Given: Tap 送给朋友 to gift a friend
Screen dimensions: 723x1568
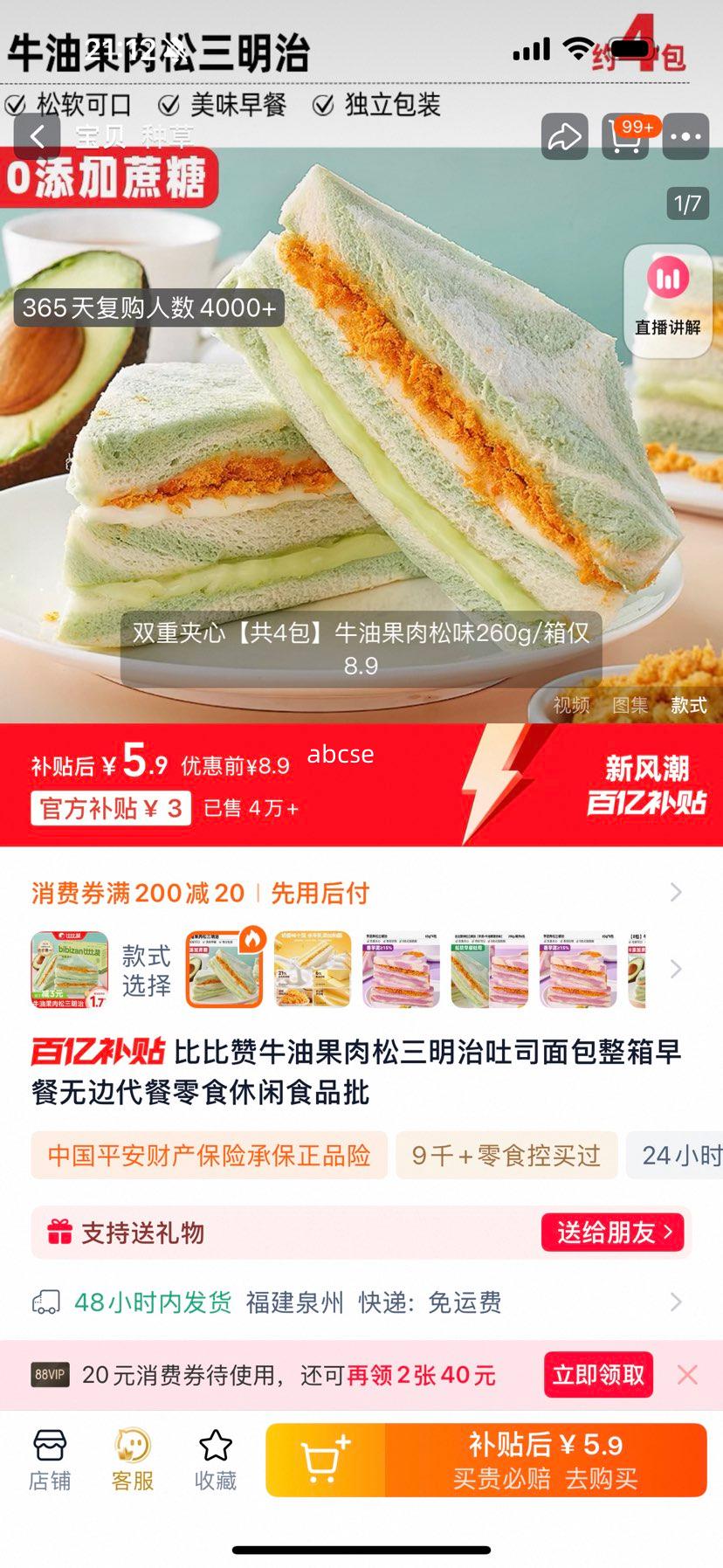Looking at the screenshot, I should click(614, 1232).
